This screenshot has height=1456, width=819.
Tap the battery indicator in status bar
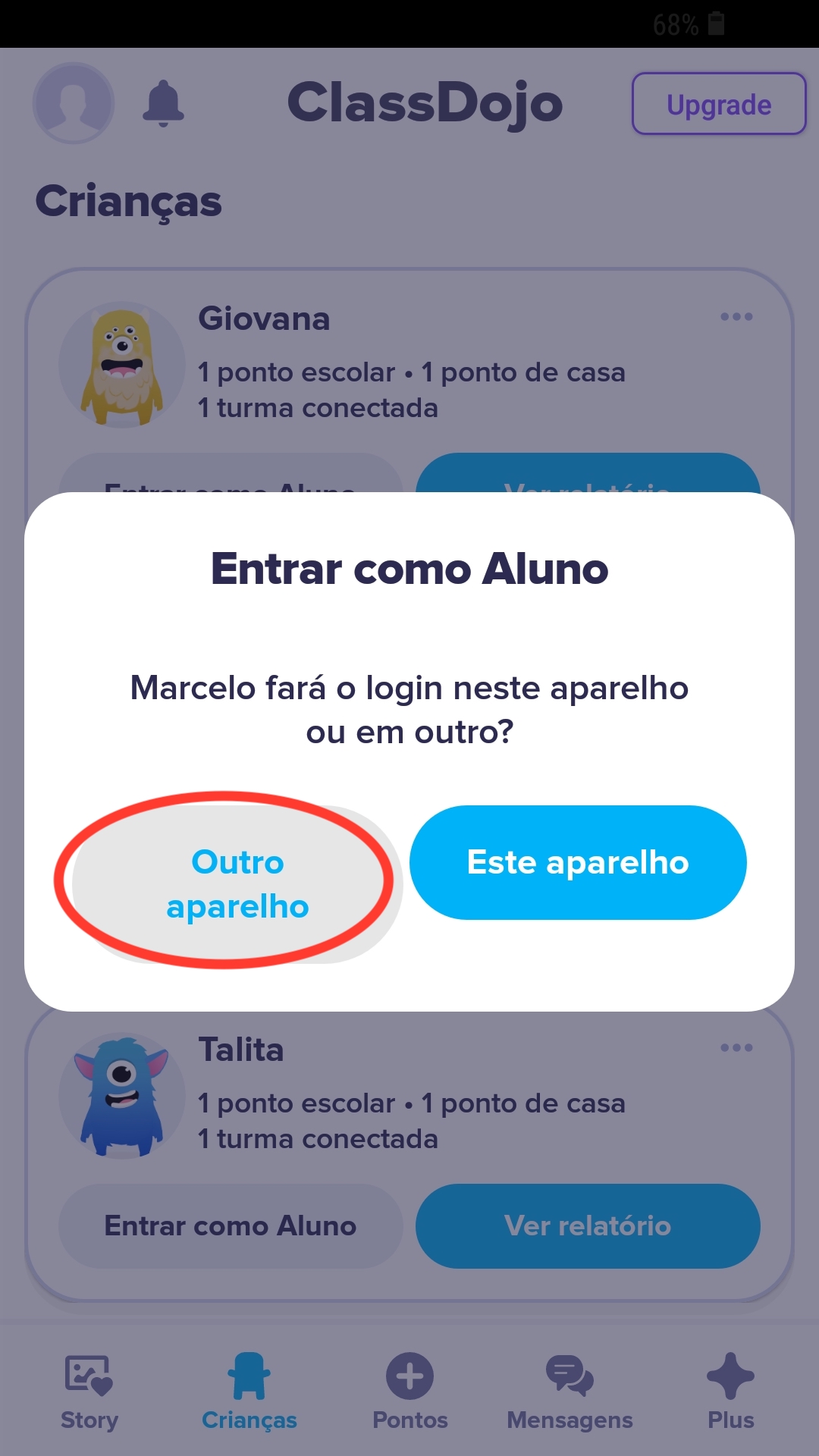point(716,23)
